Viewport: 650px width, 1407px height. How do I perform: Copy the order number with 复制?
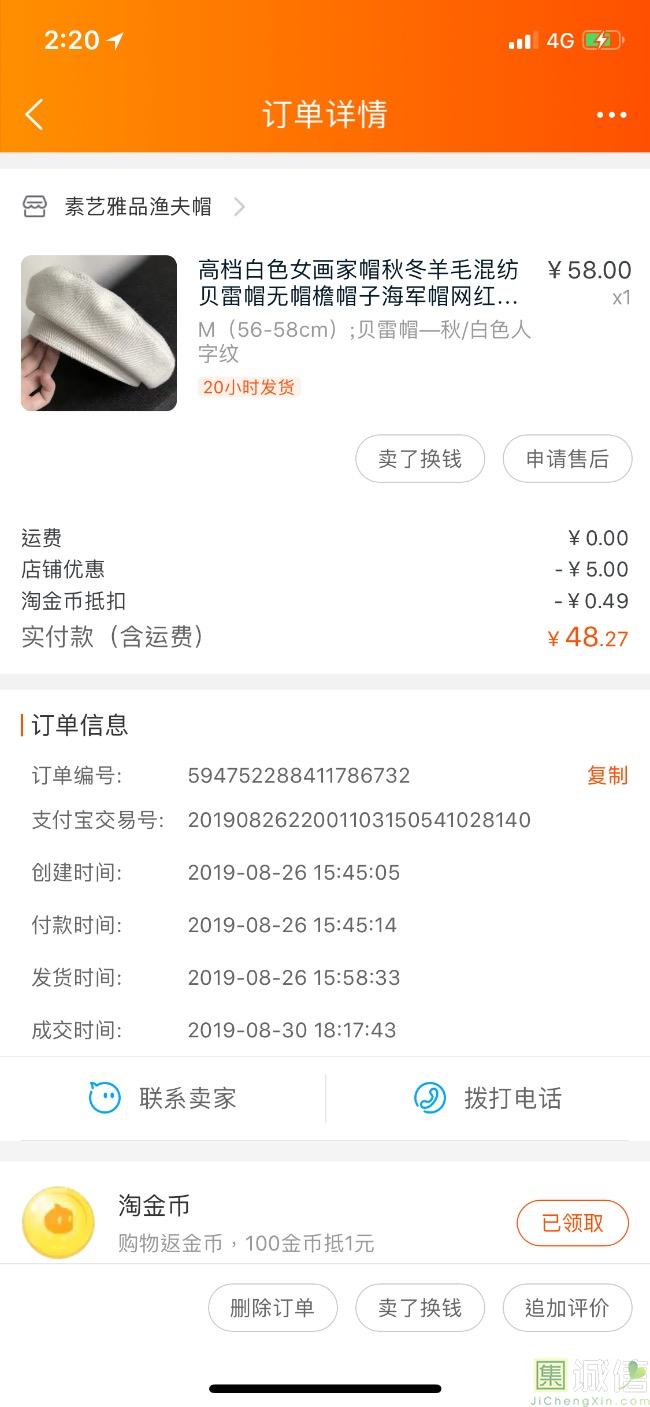[x=607, y=775]
